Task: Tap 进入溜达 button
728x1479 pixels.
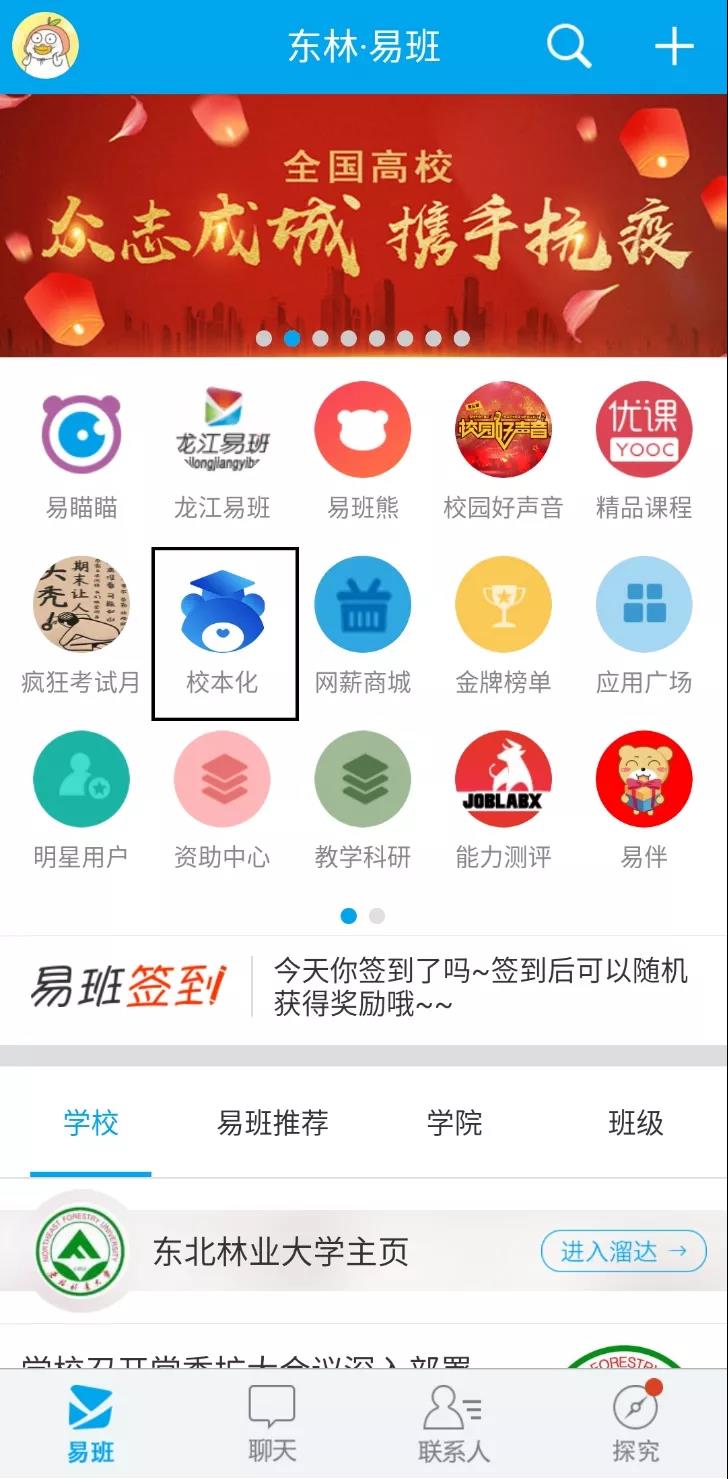Action: pos(623,1251)
